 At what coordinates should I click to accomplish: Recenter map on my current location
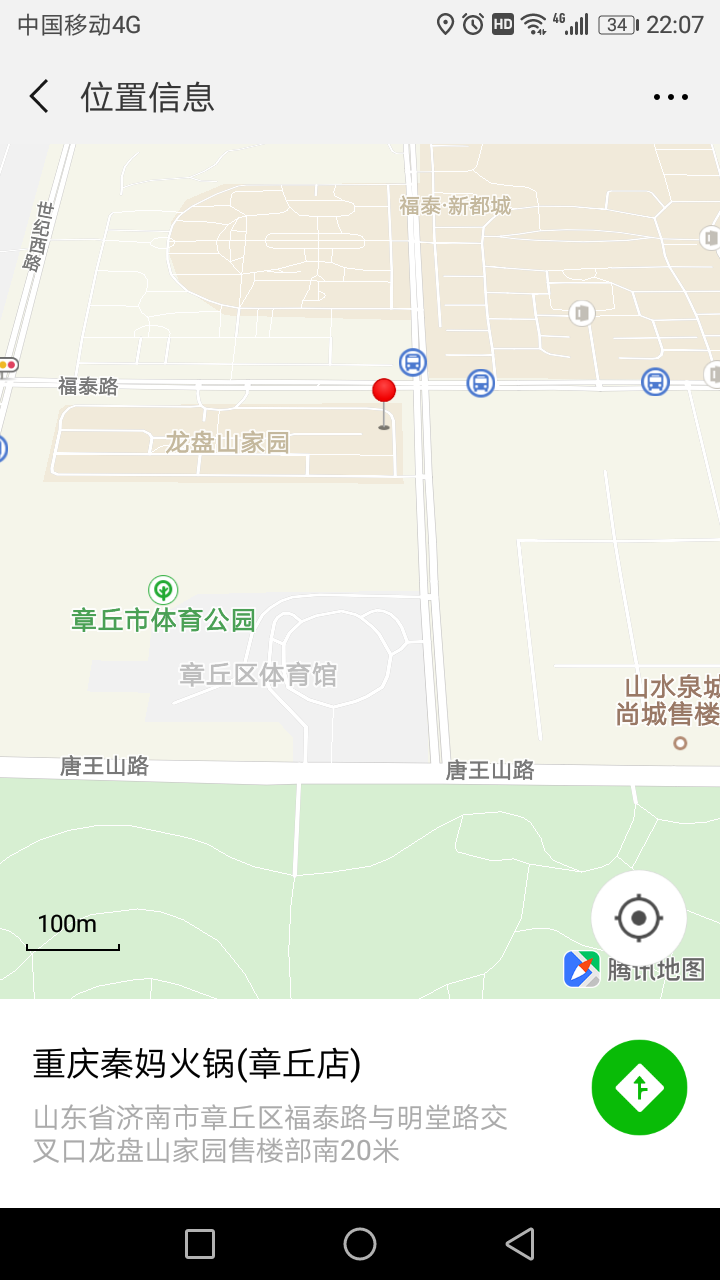point(639,918)
